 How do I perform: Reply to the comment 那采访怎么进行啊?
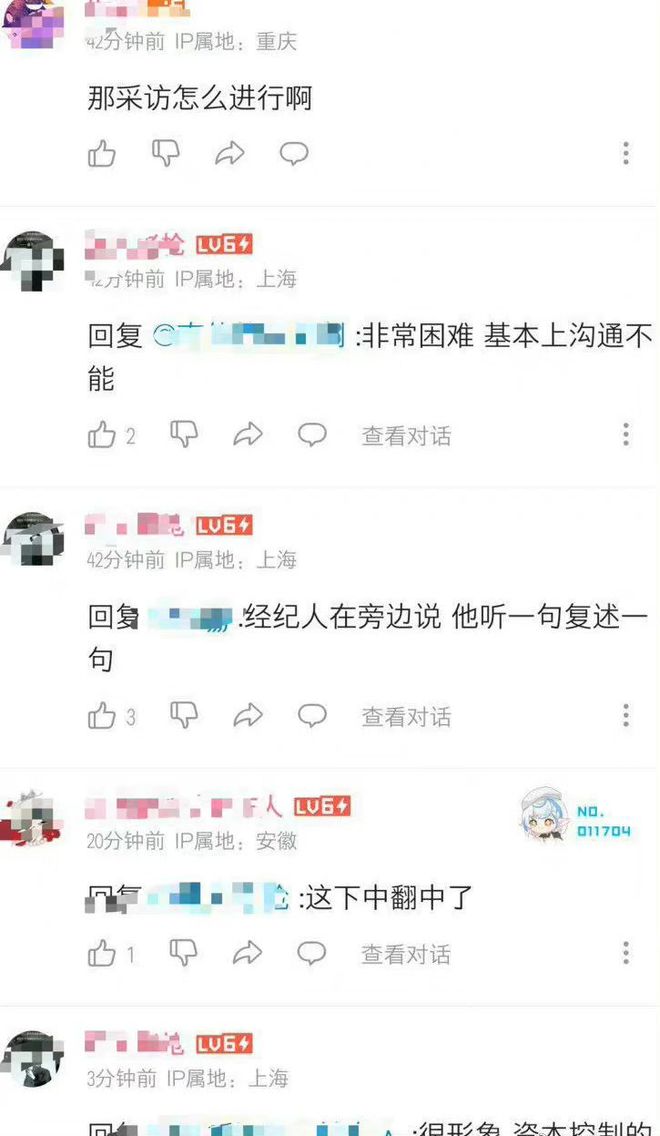(x=293, y=154)
